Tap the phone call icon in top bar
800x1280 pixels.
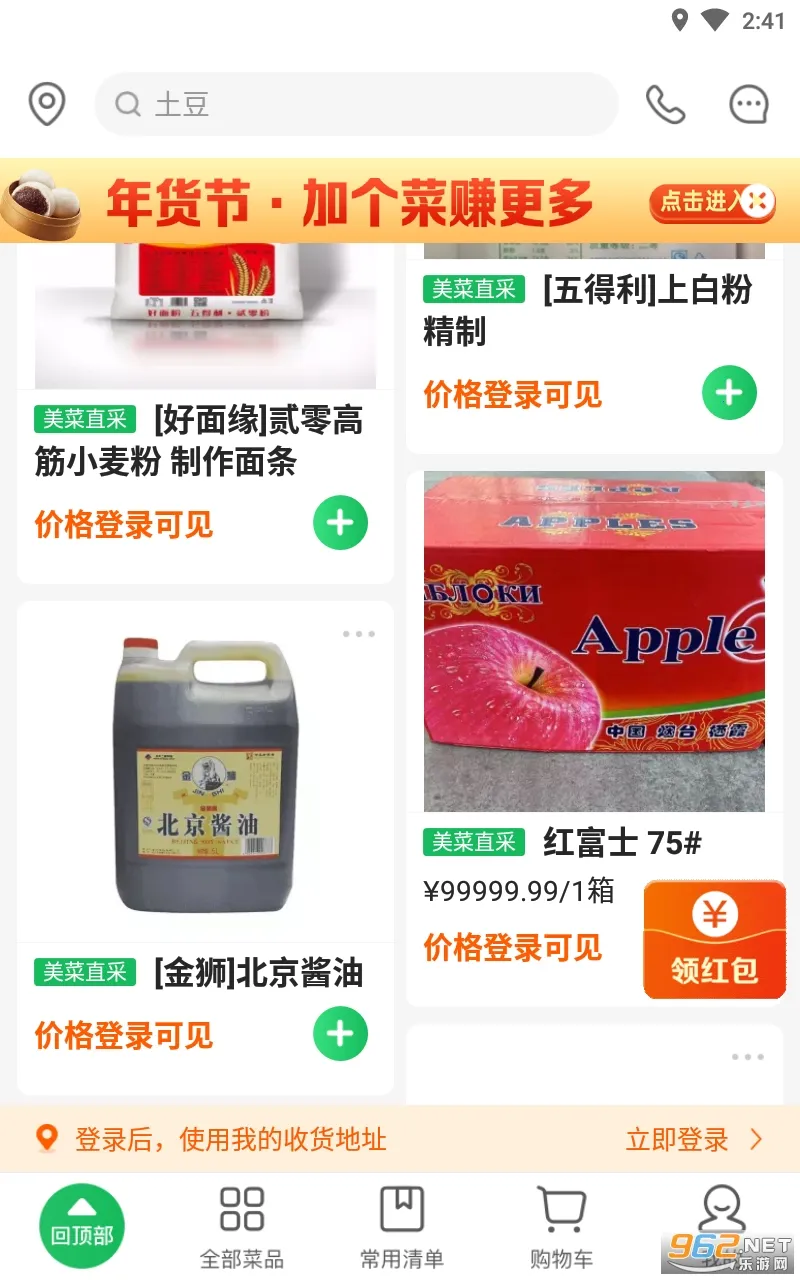point(666,103)
